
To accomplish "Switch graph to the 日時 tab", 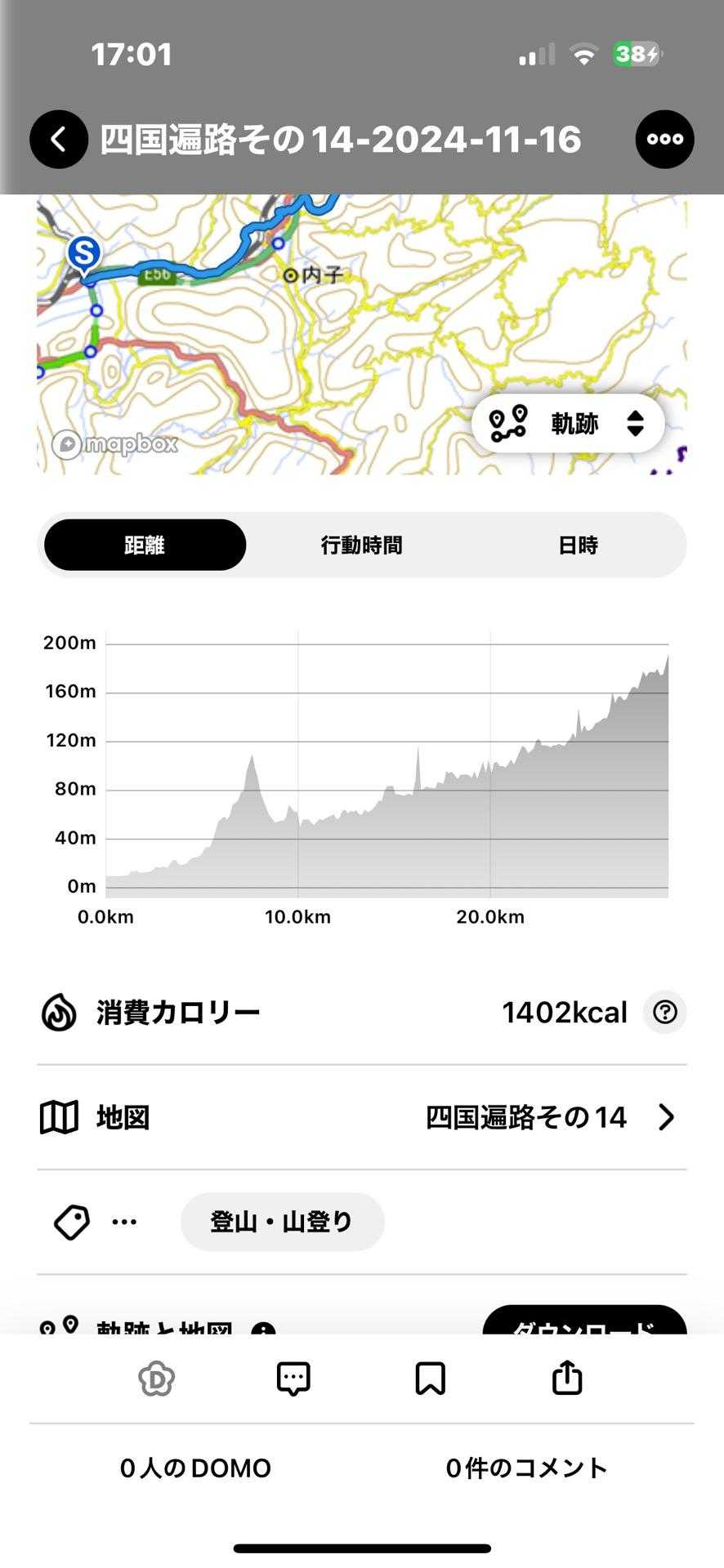I will tap(578, 545).
